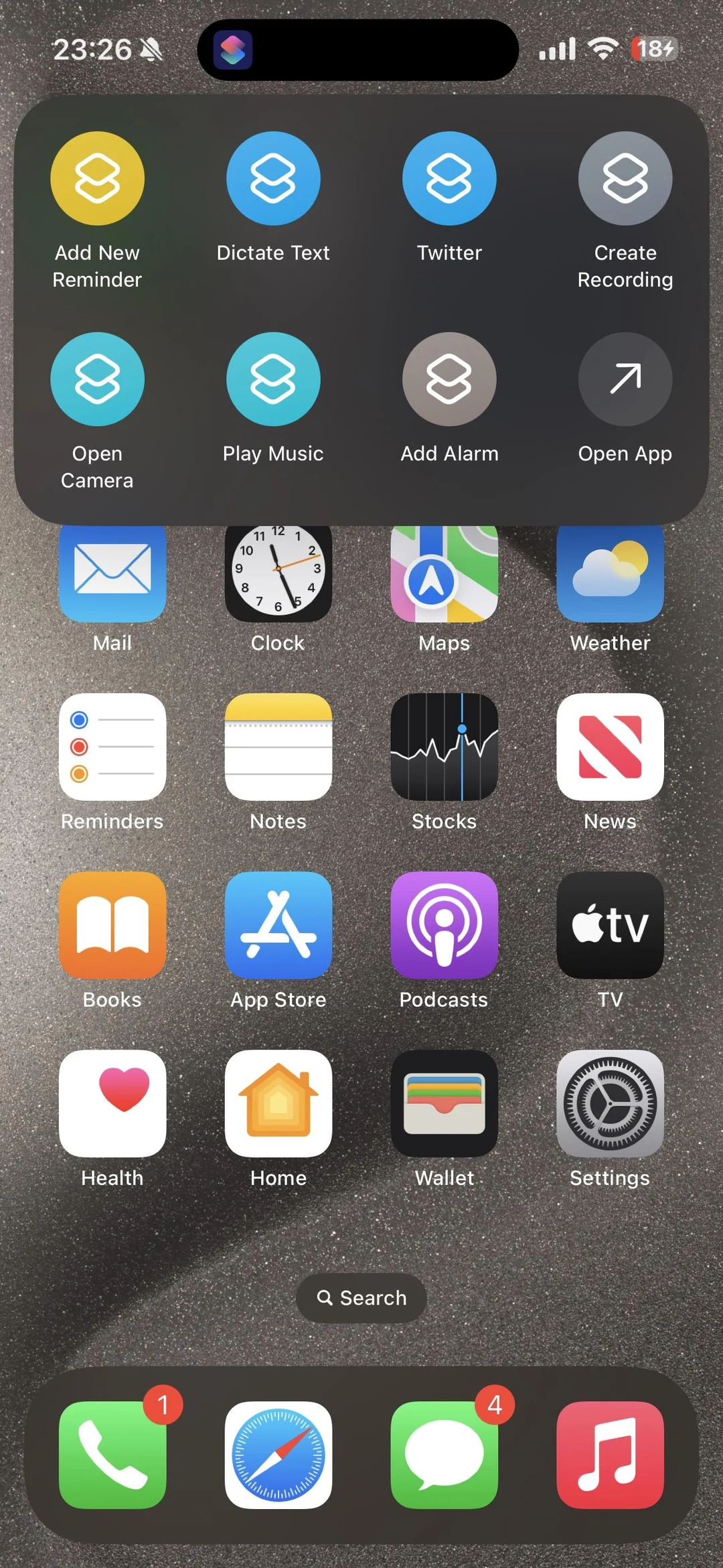This screenshot has height=1568, width=723.
Task: Open Messages with 4 unread notifications
Action: [x=444, y=1453]
